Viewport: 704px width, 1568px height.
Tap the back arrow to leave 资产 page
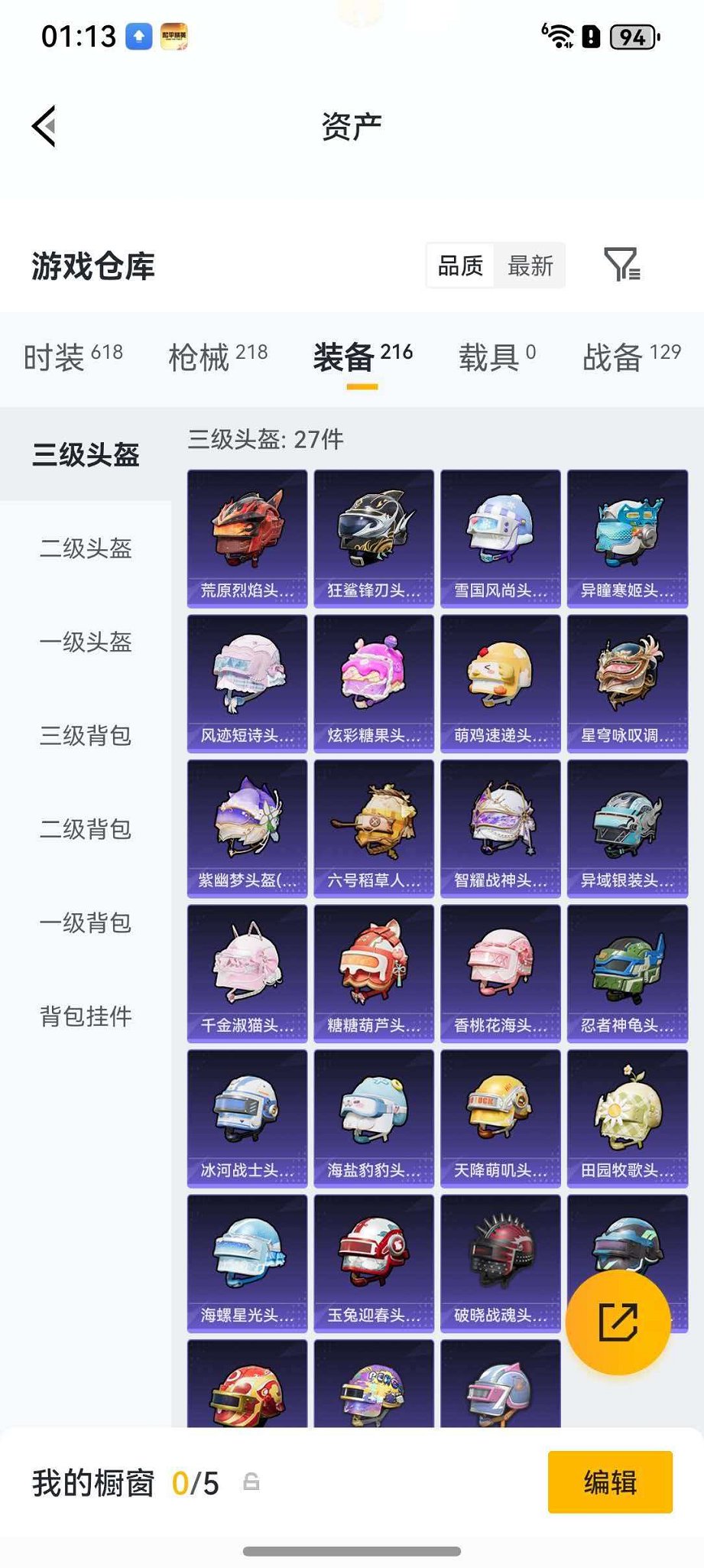44,127
